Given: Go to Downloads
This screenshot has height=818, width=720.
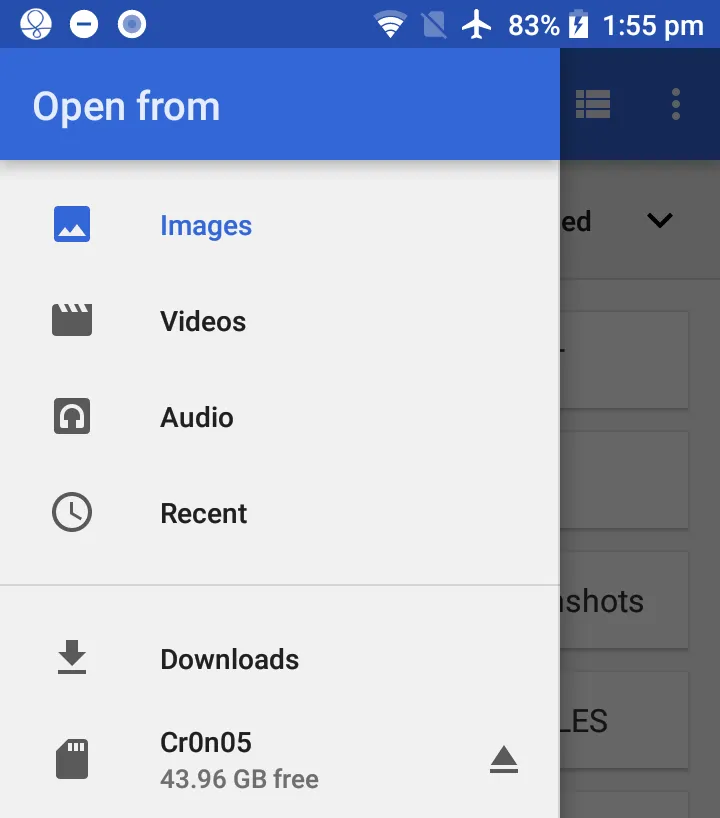Looking at the screenshot, I should point(229,660).
